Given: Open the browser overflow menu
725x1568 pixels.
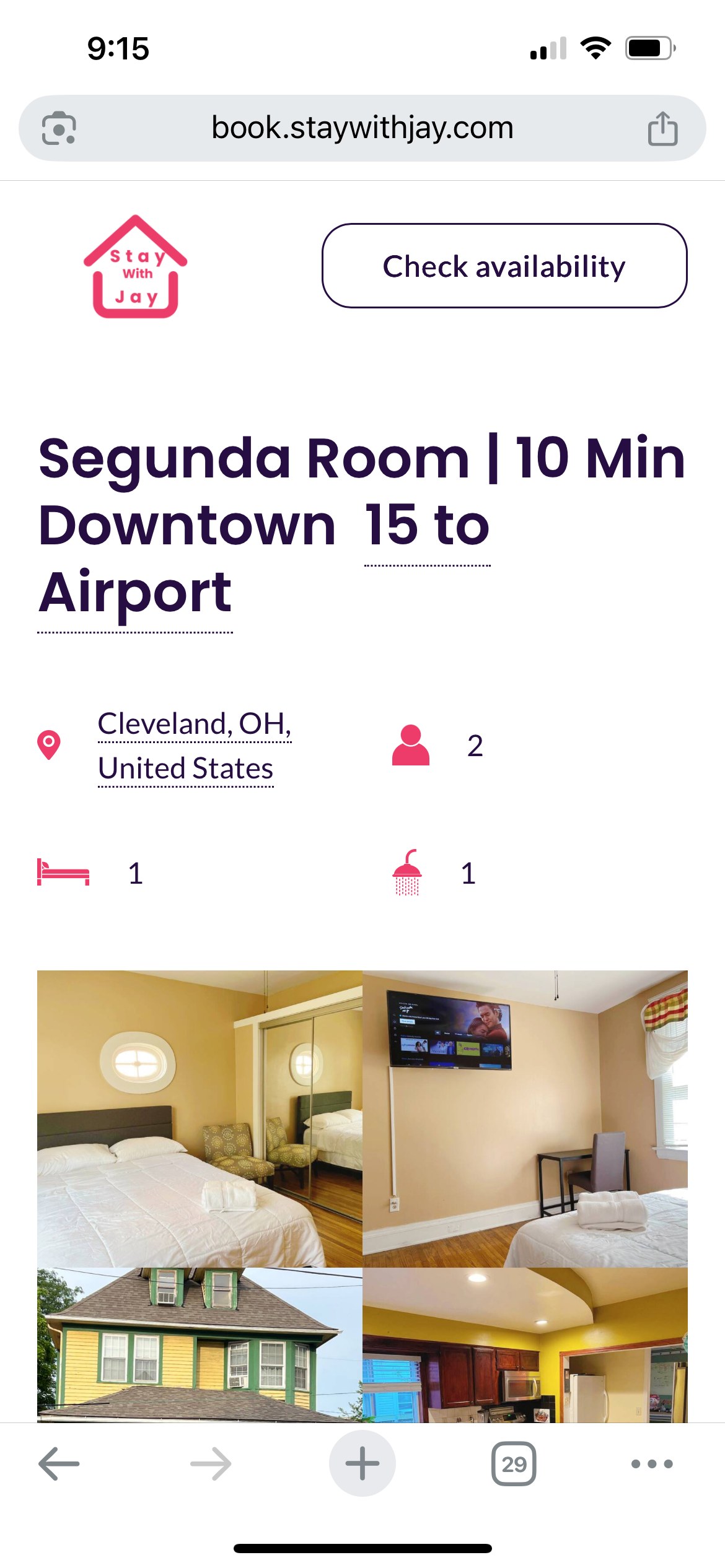Looking at the screenshot, I should (652, 1464).
